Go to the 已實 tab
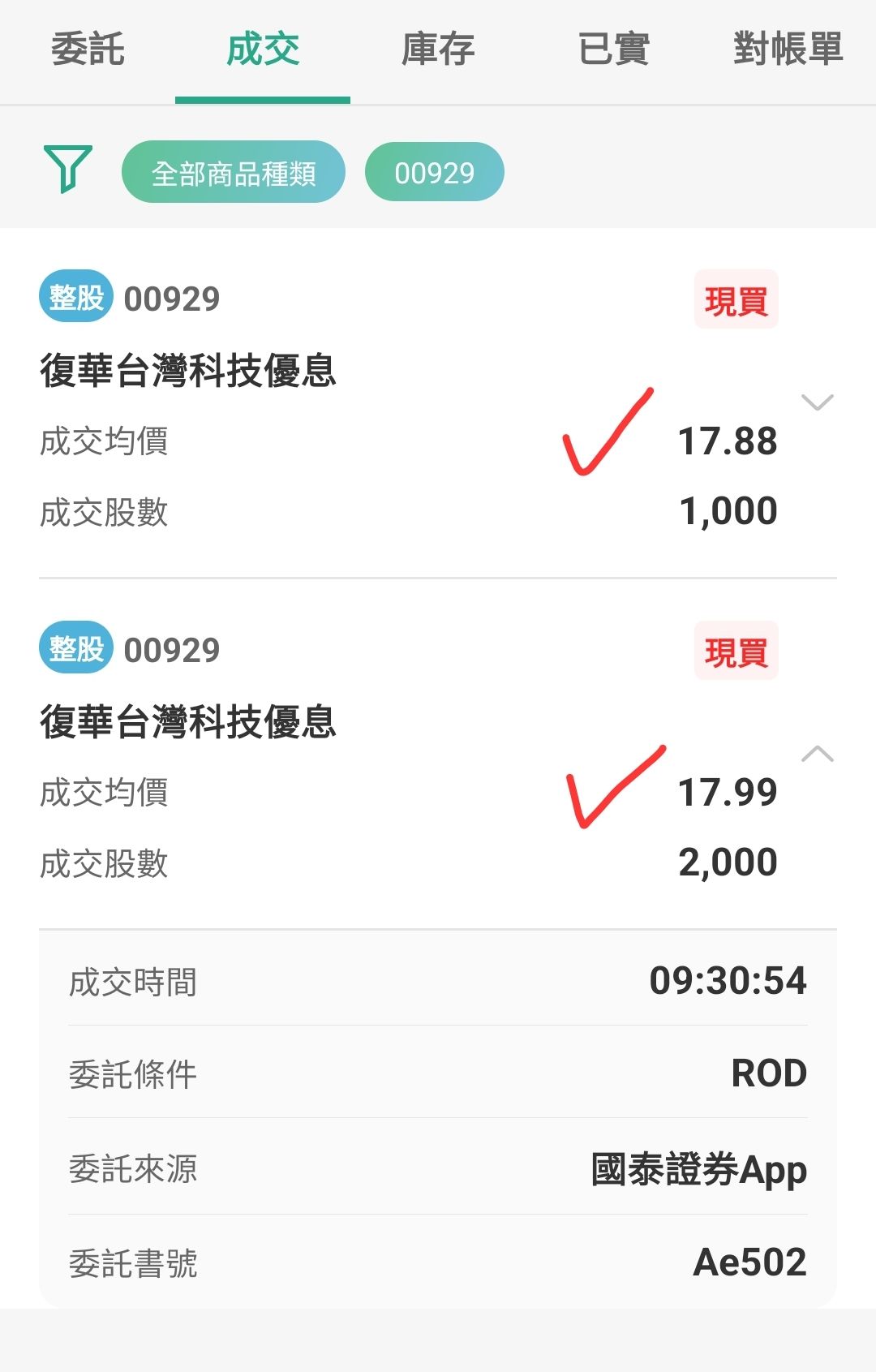The height and width of the screenshot is (1372, 876). pos(613,50)
